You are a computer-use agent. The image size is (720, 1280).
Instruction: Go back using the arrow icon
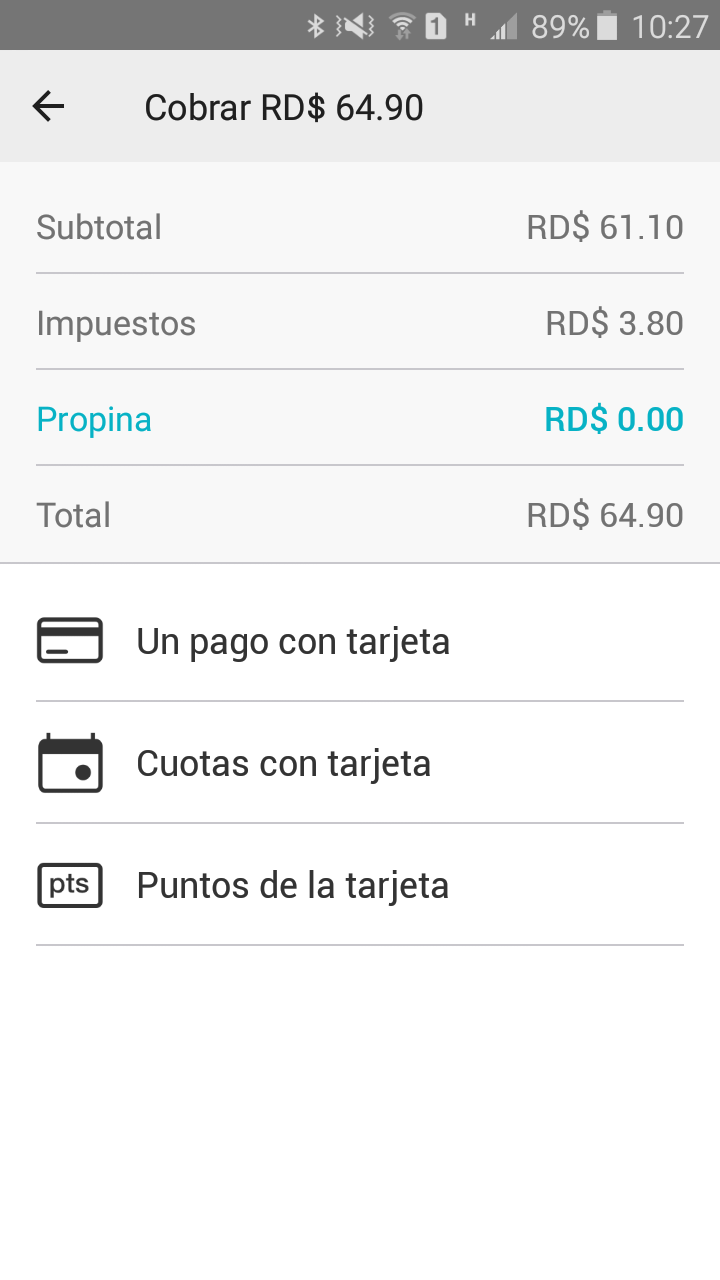(x=48, y=106)
